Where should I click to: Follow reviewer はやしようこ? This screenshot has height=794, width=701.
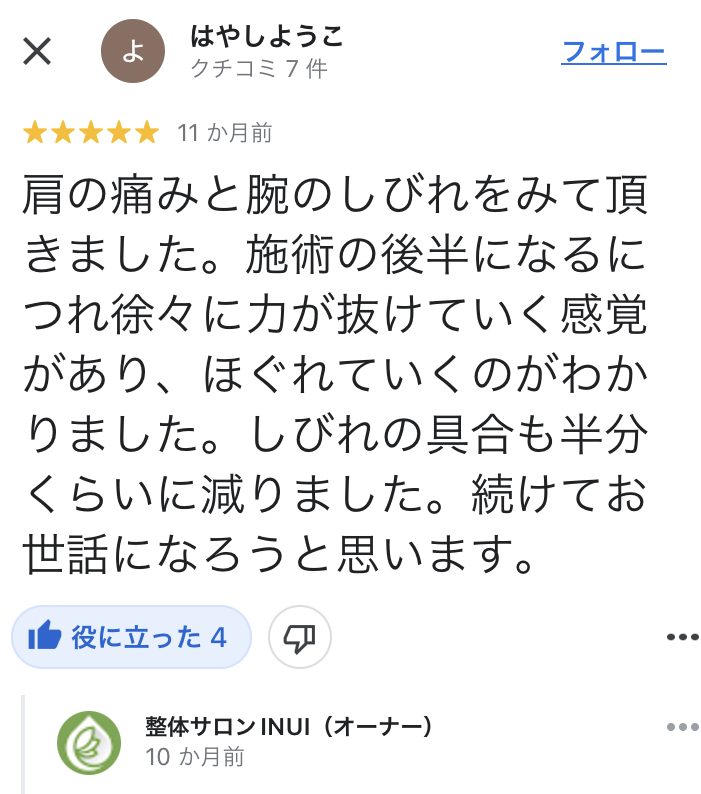[614, 52]
